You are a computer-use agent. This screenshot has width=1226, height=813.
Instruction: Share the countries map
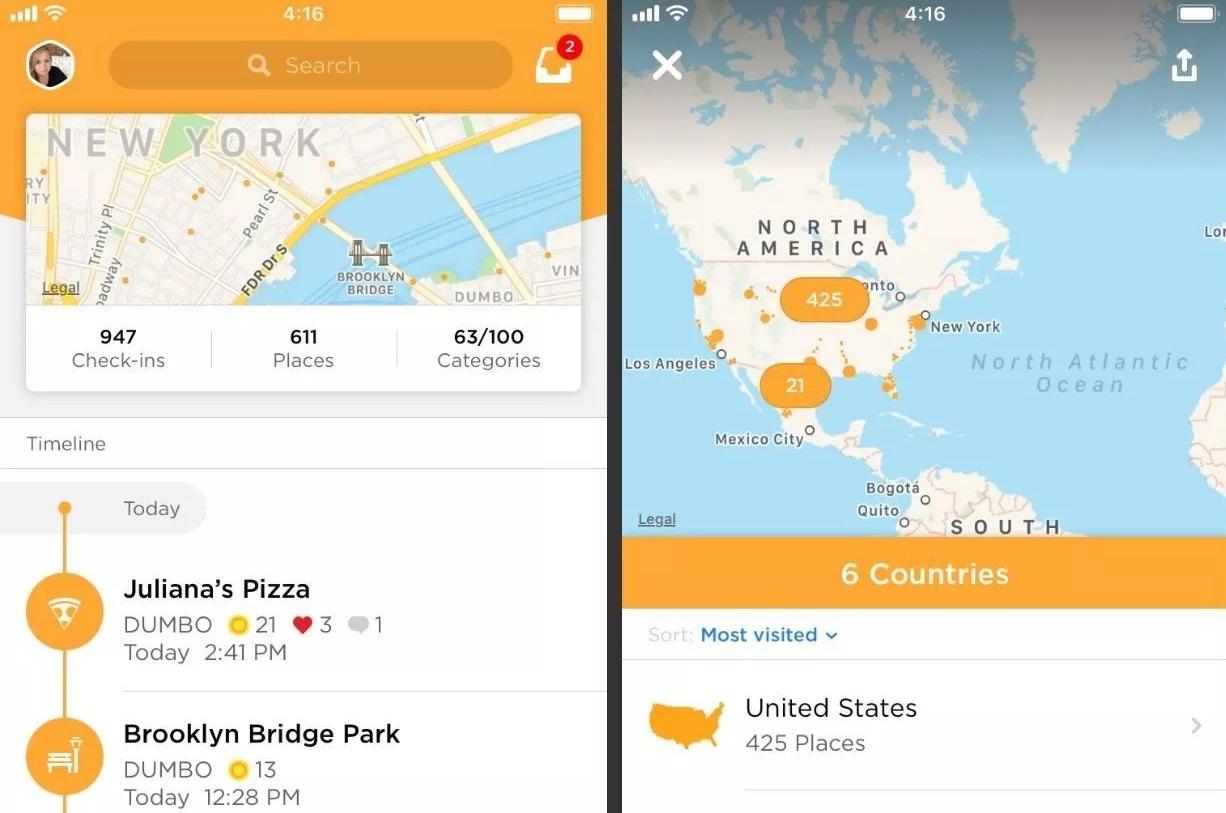coord(1184,66)
